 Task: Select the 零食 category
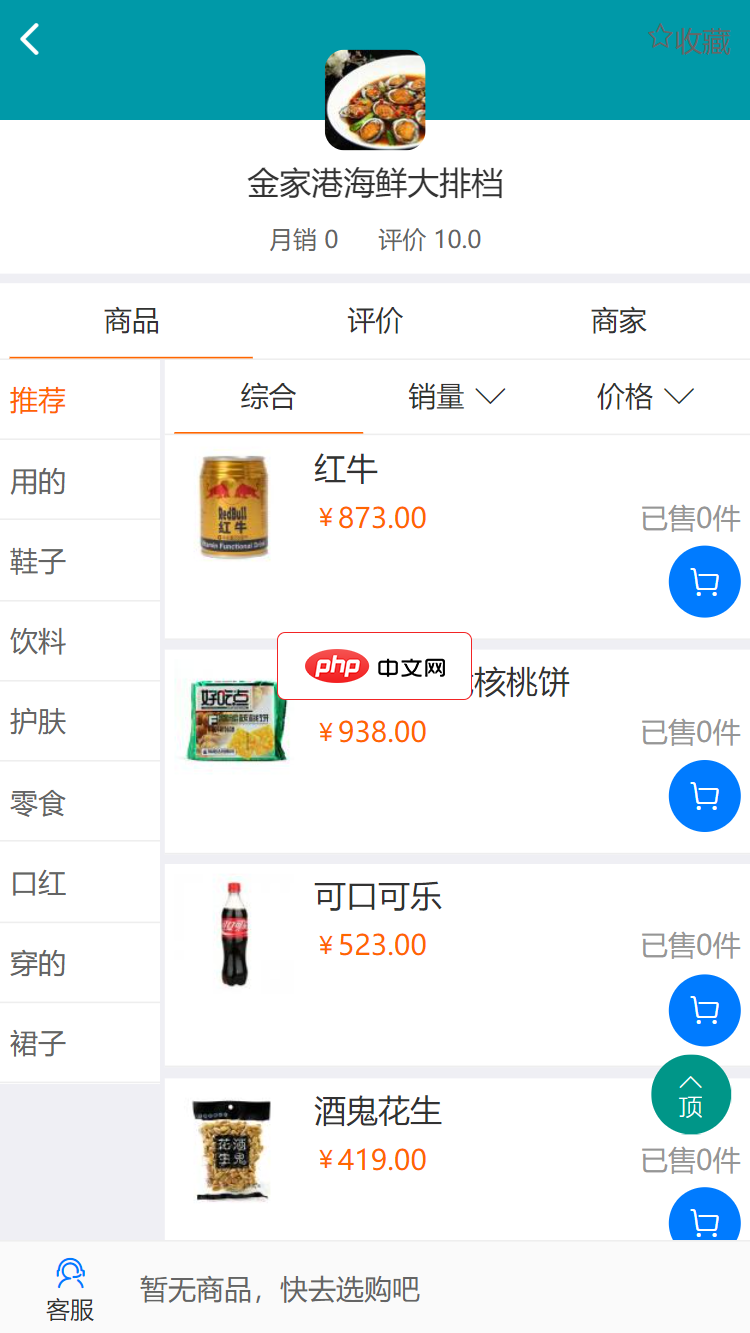(x=37, y=802)
